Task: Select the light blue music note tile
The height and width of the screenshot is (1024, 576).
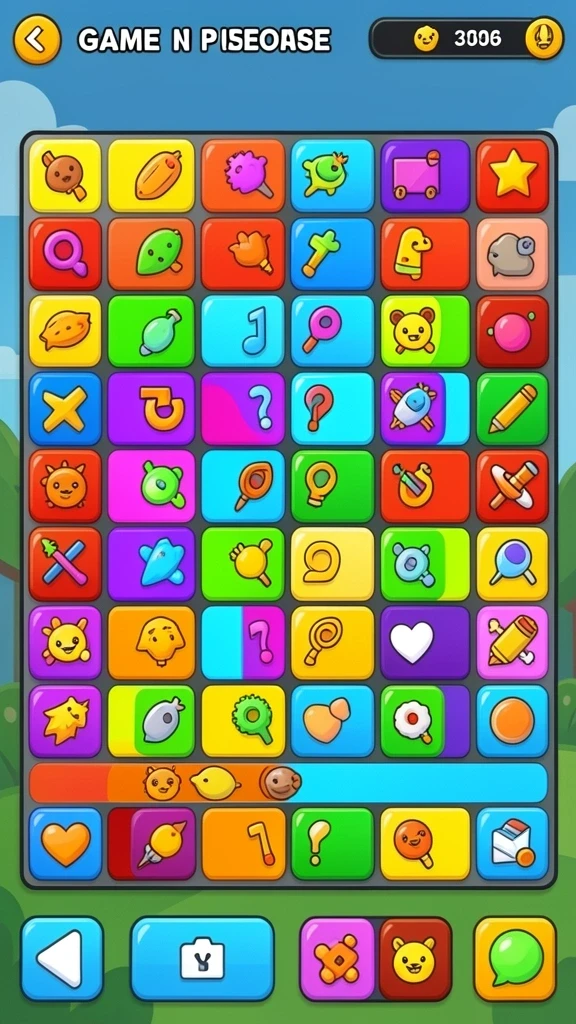Action: pos(243,330)
